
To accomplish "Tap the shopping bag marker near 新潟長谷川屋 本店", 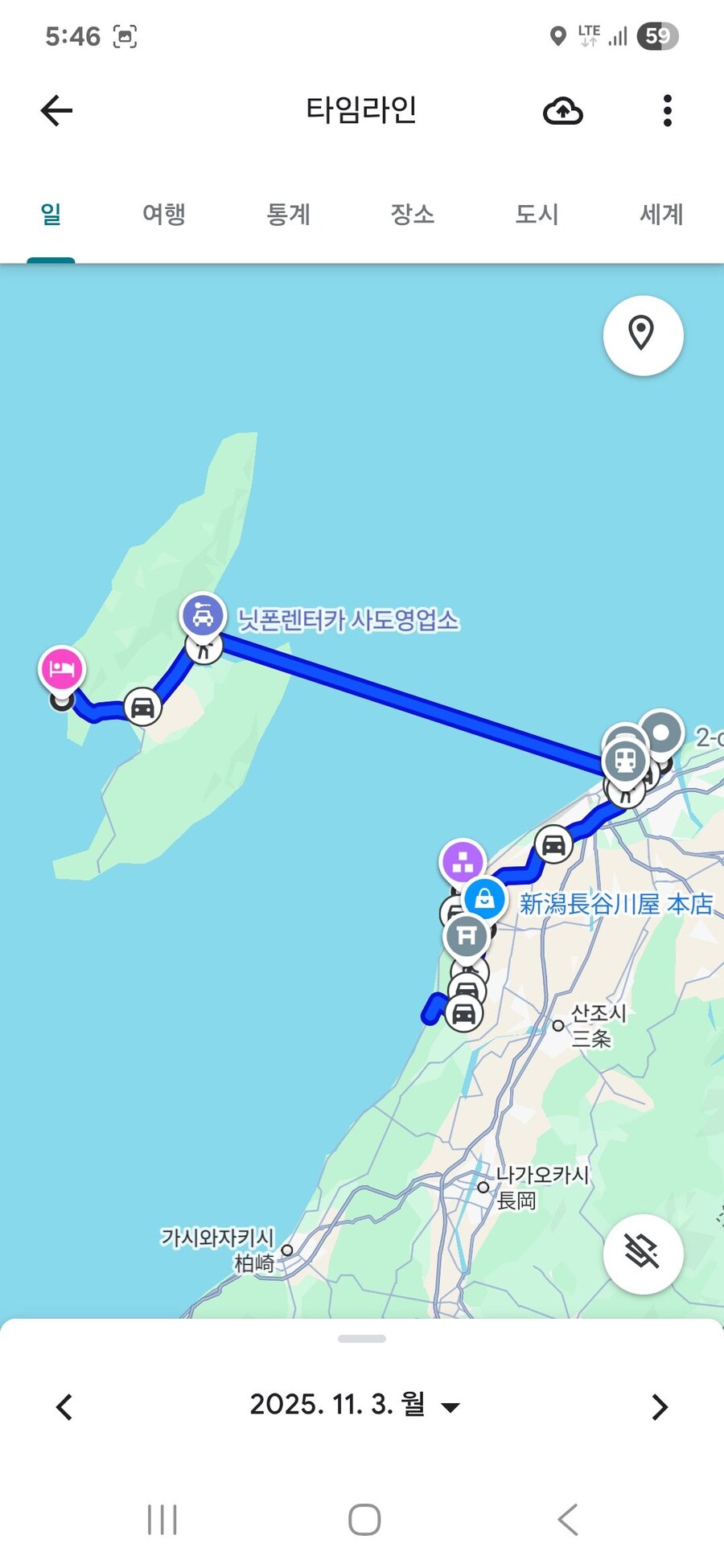I will [x=483, y=899].
